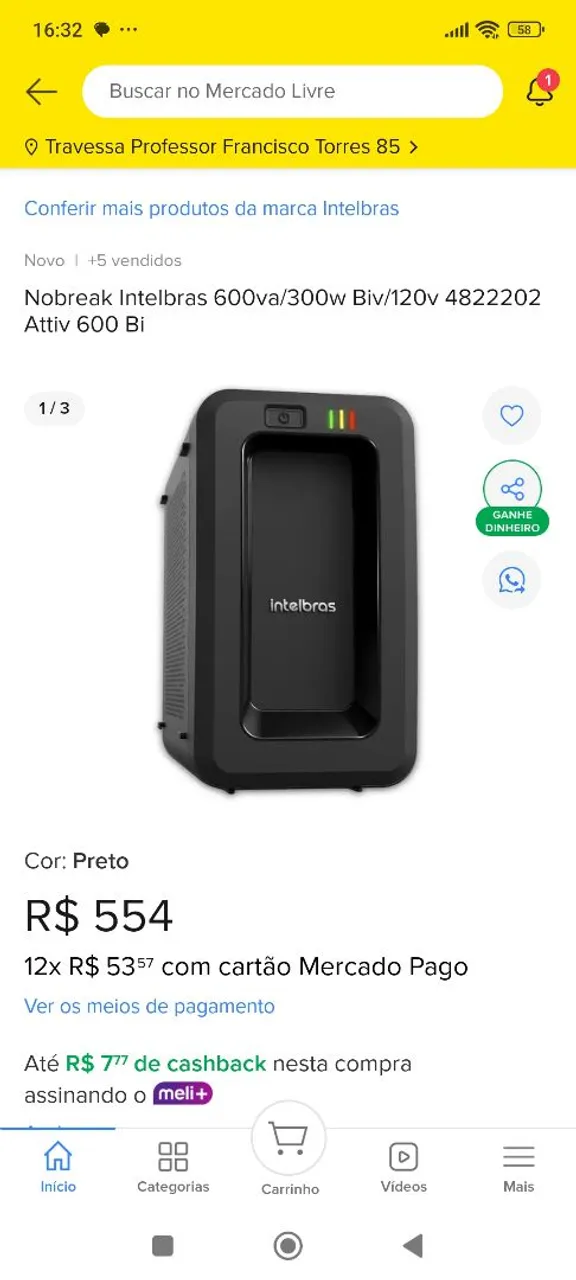Share product via Ganhe Dinheiro share icon
The height and width of the screenshot is (1280, 576).
[x=512, y=497]
